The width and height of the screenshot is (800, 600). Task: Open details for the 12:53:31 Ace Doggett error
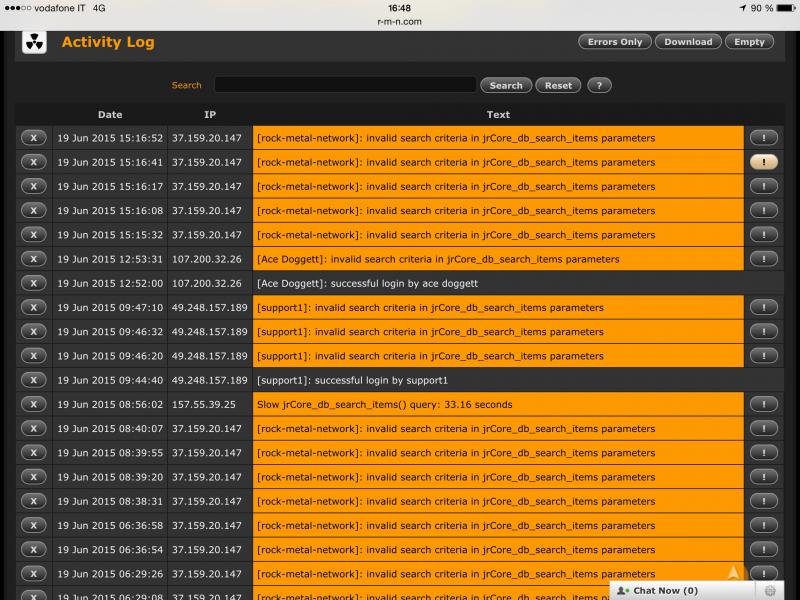tap(764, 259)
